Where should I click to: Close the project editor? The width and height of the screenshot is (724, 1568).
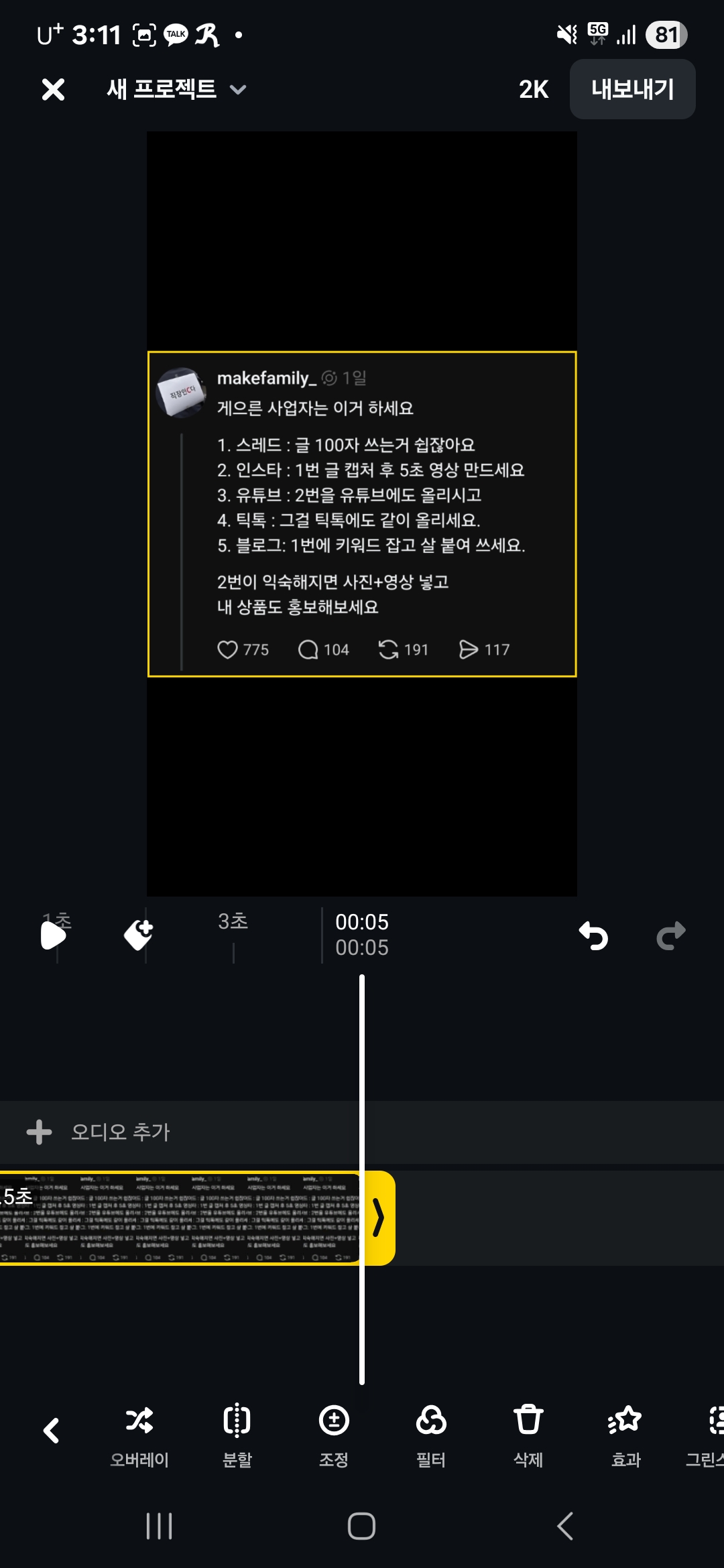(53, 89)
